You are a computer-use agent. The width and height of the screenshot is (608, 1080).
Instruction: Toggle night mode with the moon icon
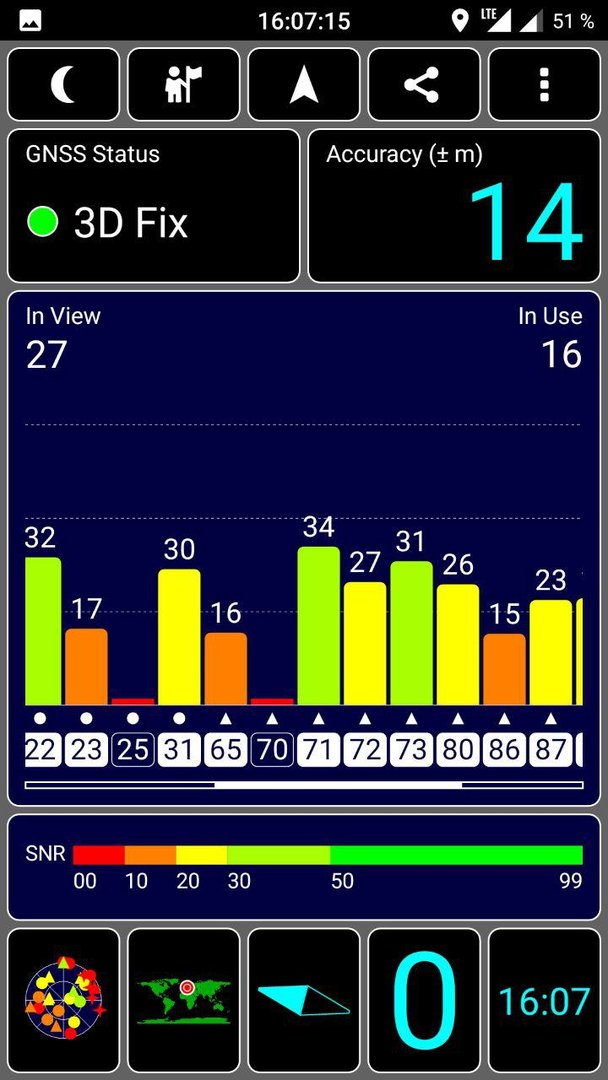(x=63, y=85)
